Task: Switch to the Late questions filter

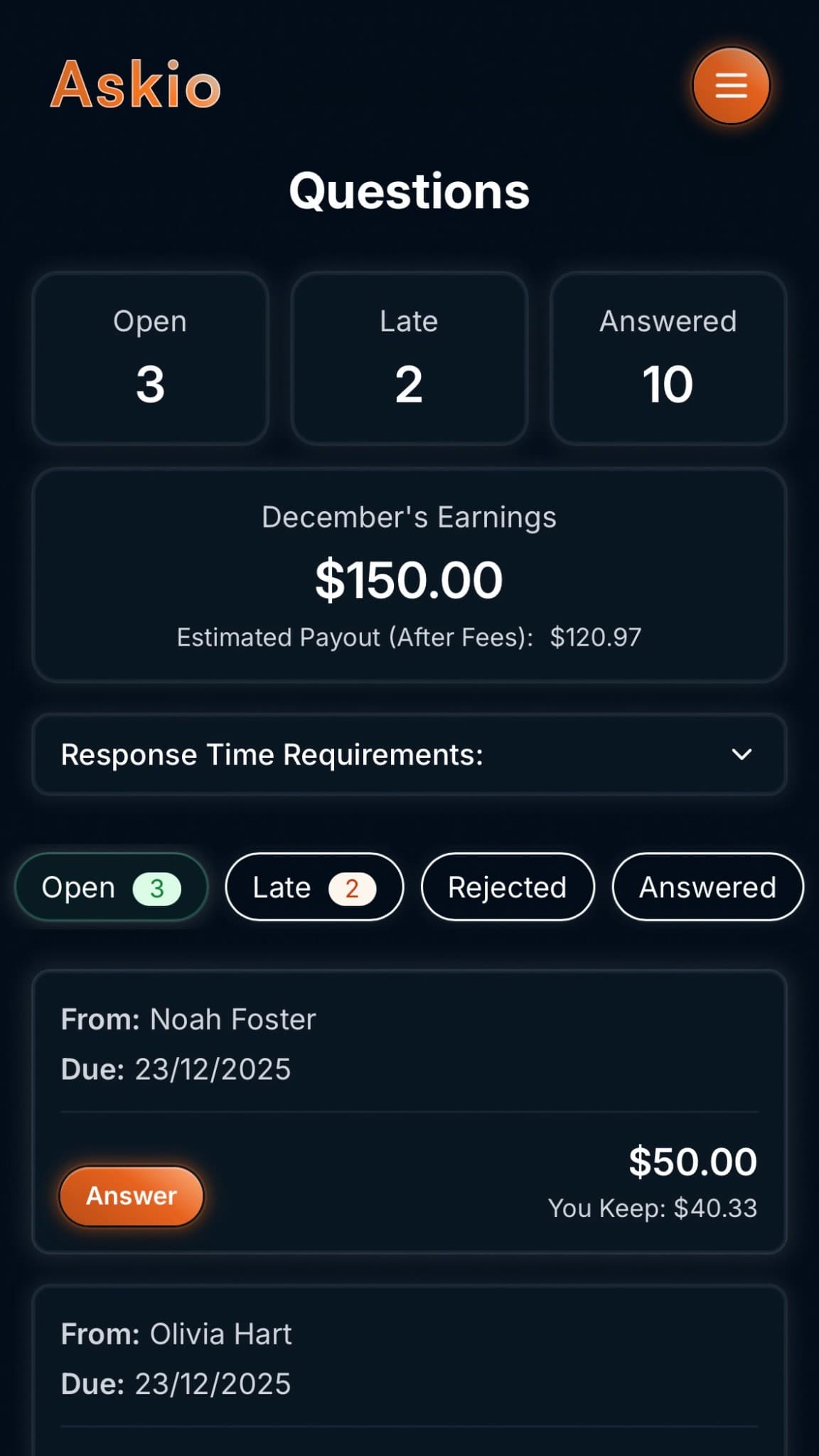Action: [314, 887]
